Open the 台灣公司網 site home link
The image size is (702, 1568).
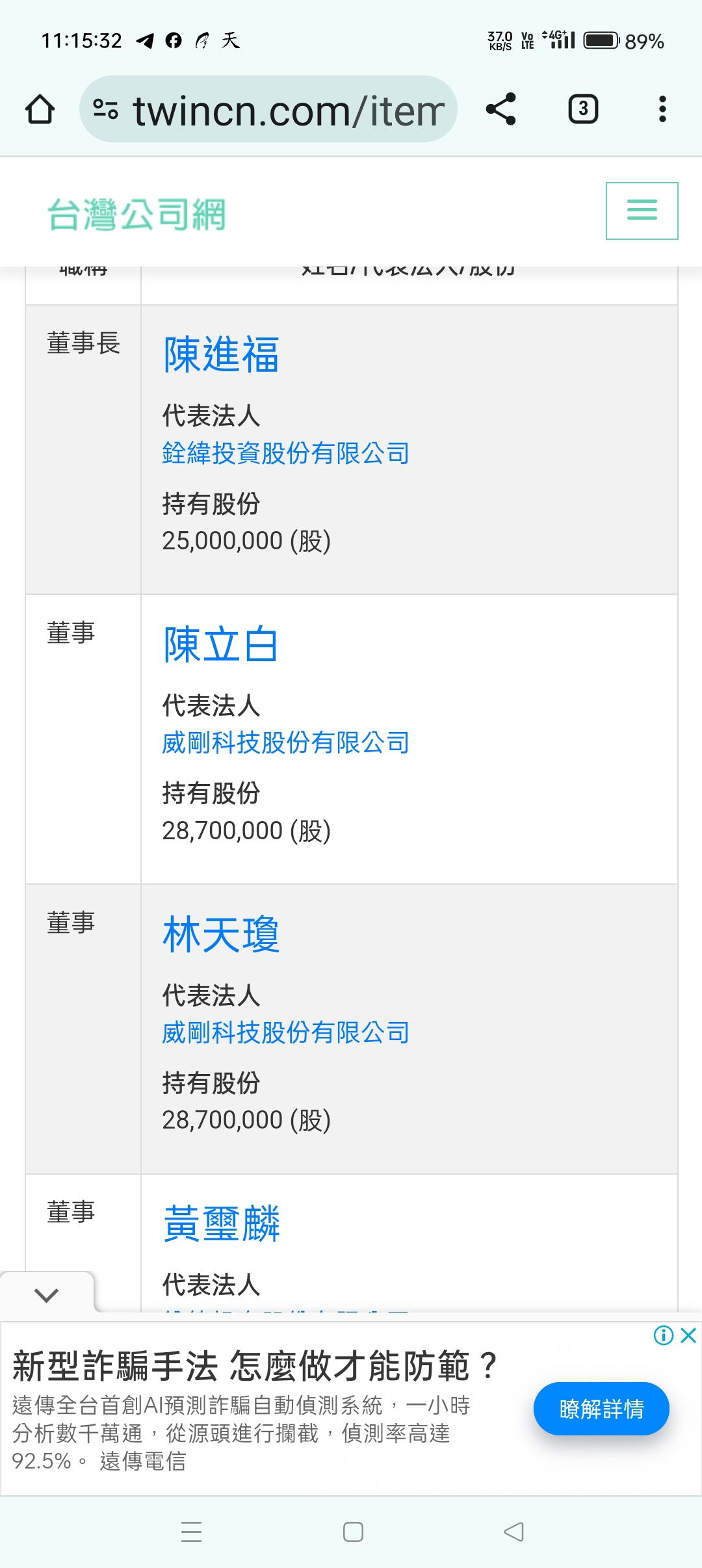pyautogui.click(x=136, y=214)
